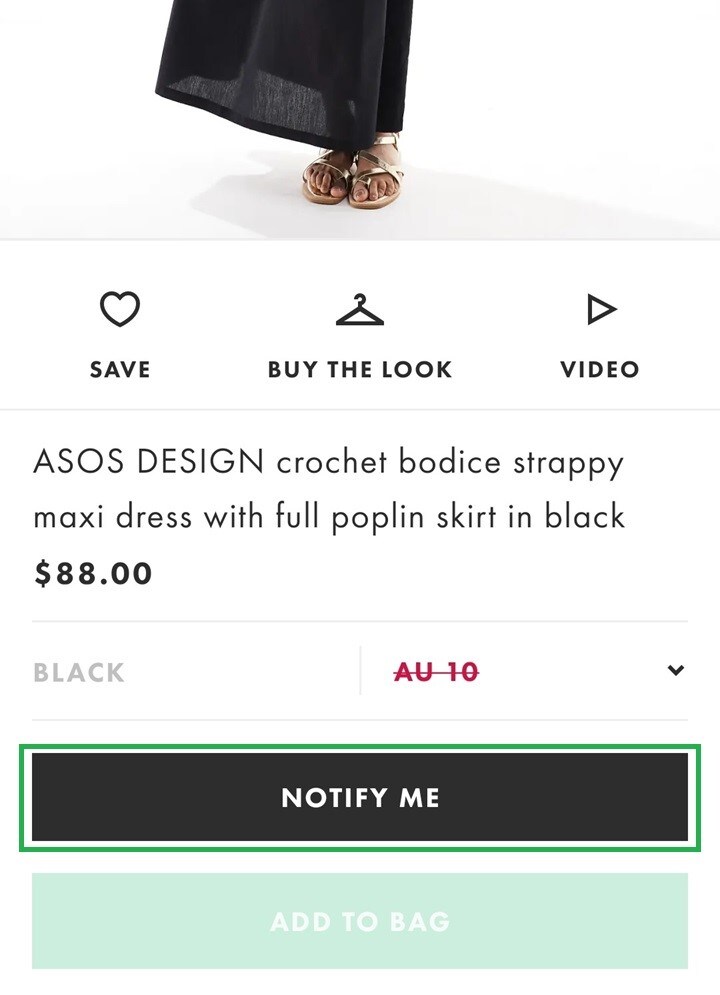The image size is (720, 995).
Task: Open the product photo of the dress
Action: coord(360,110)
